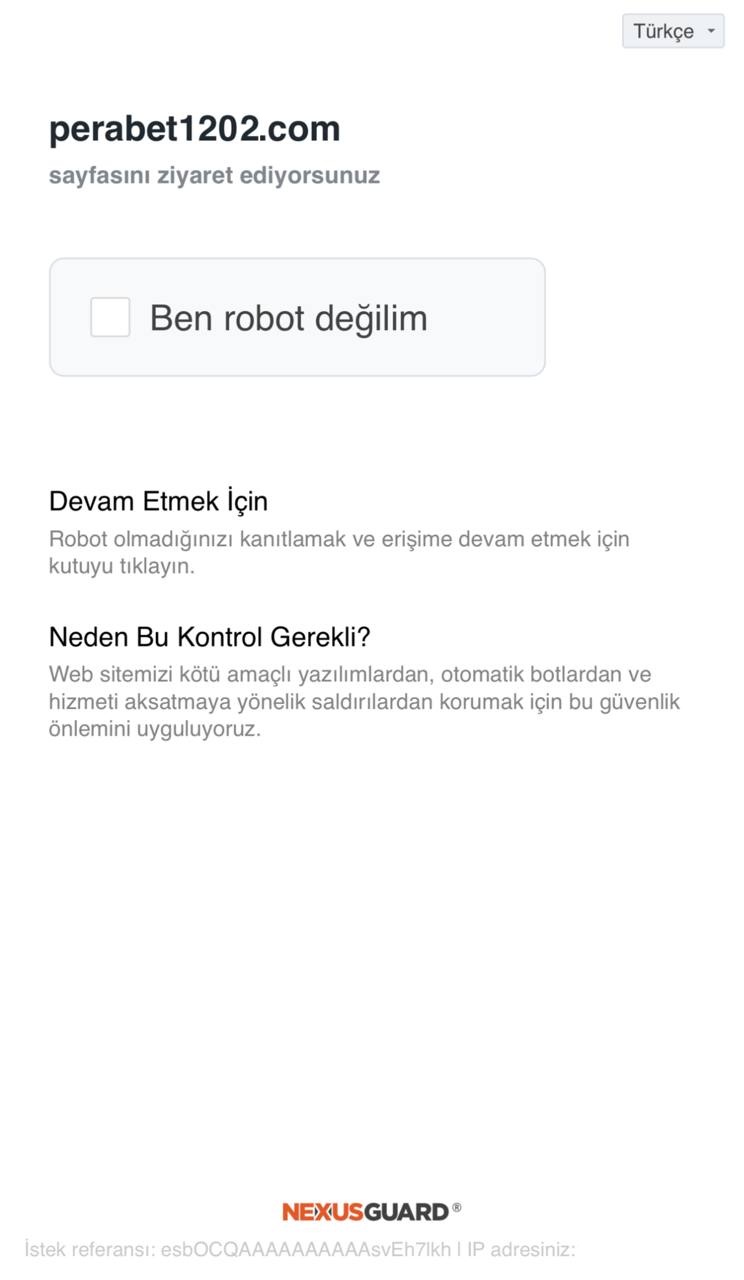
Task: Click inside the captcha widget panel
Action: tap(297, 316)
